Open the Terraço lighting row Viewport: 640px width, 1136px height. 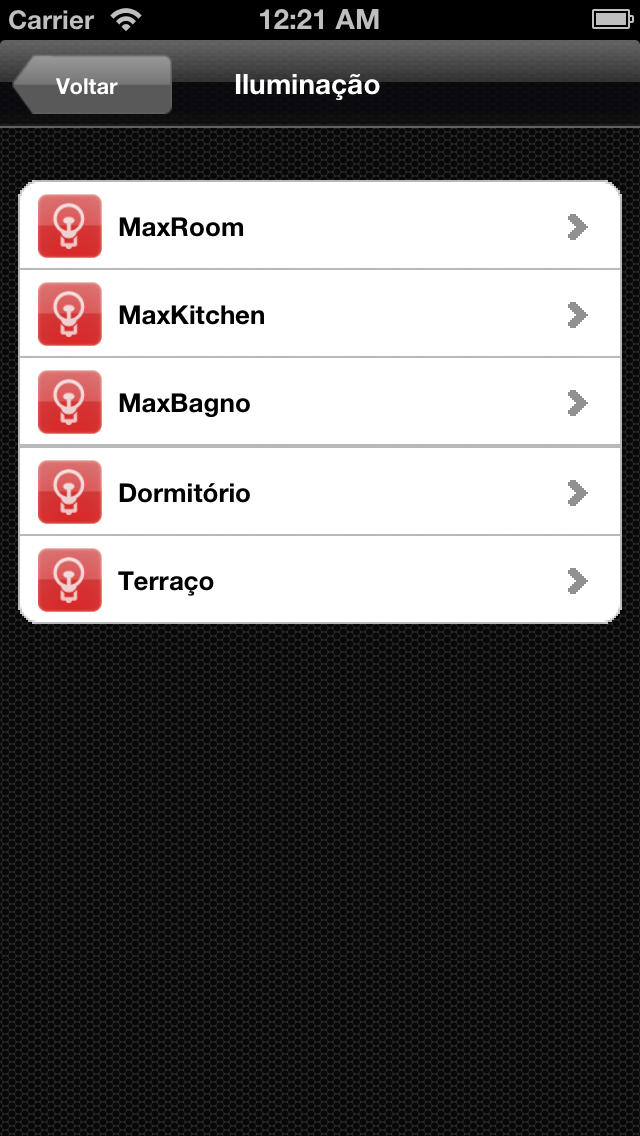pyautogui.click(x=320, y=580)
